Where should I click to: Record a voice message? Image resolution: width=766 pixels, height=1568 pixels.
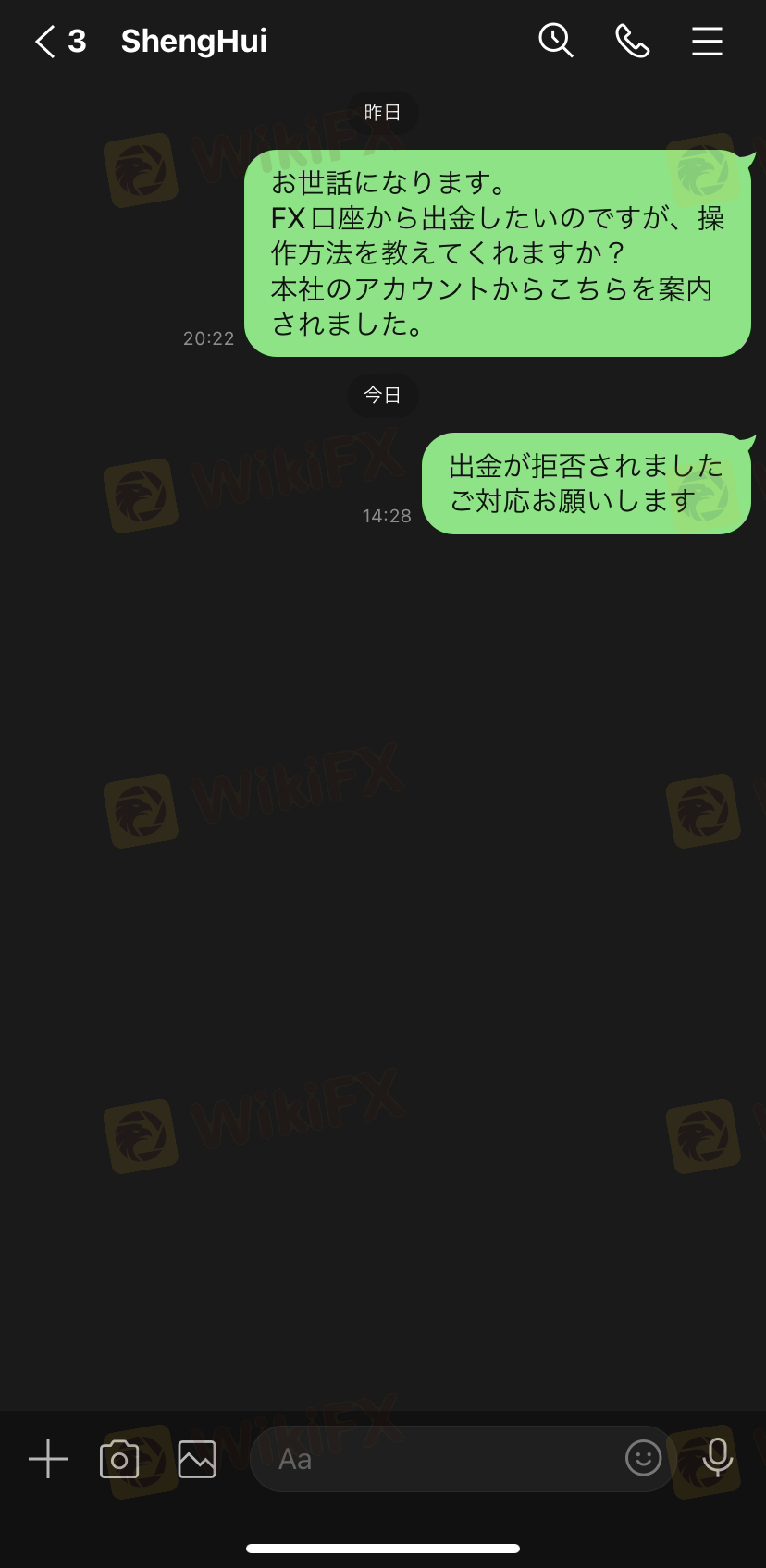[717, 1458]
